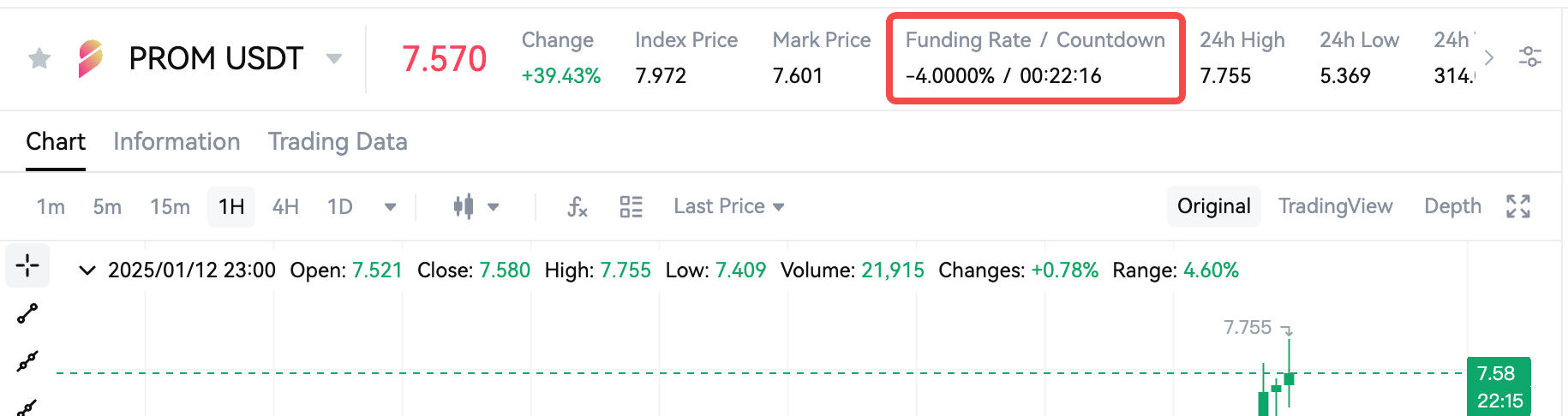Switch to the Depth view
This screenshot has height=416, width=1568.
[1452, 206]
